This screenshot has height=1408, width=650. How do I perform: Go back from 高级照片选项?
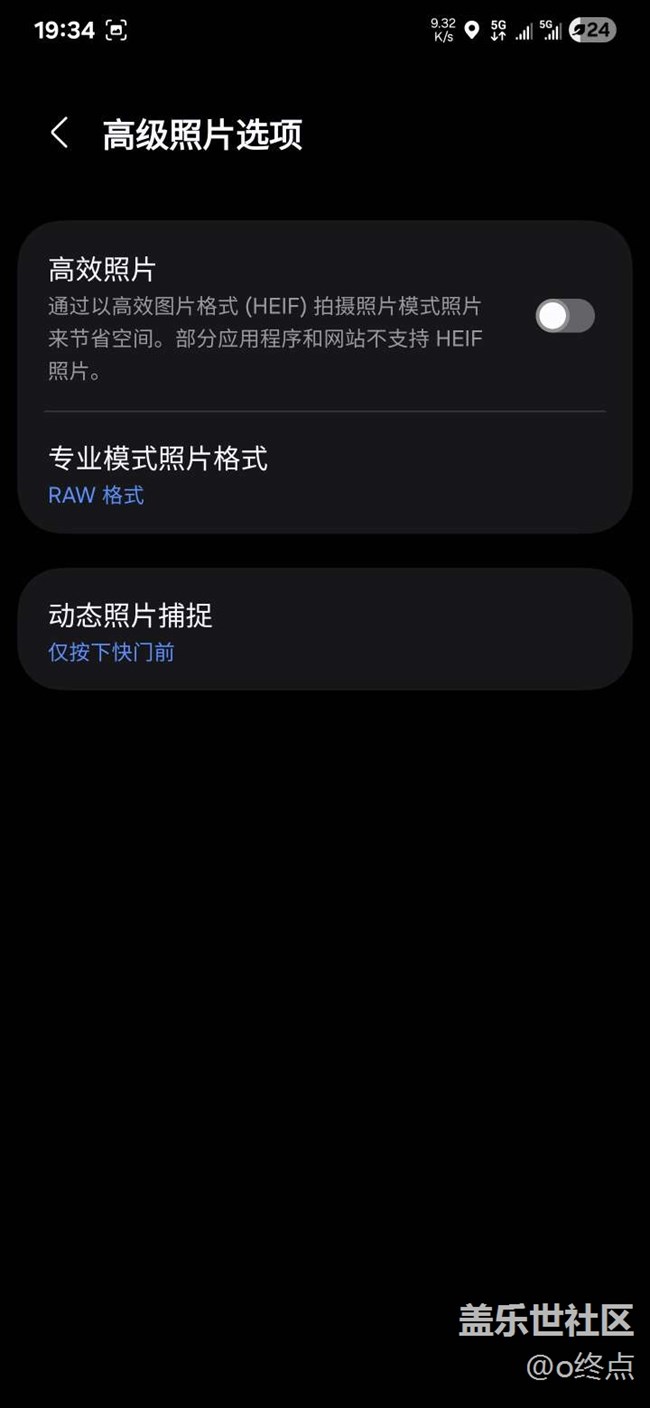point(60,133)
